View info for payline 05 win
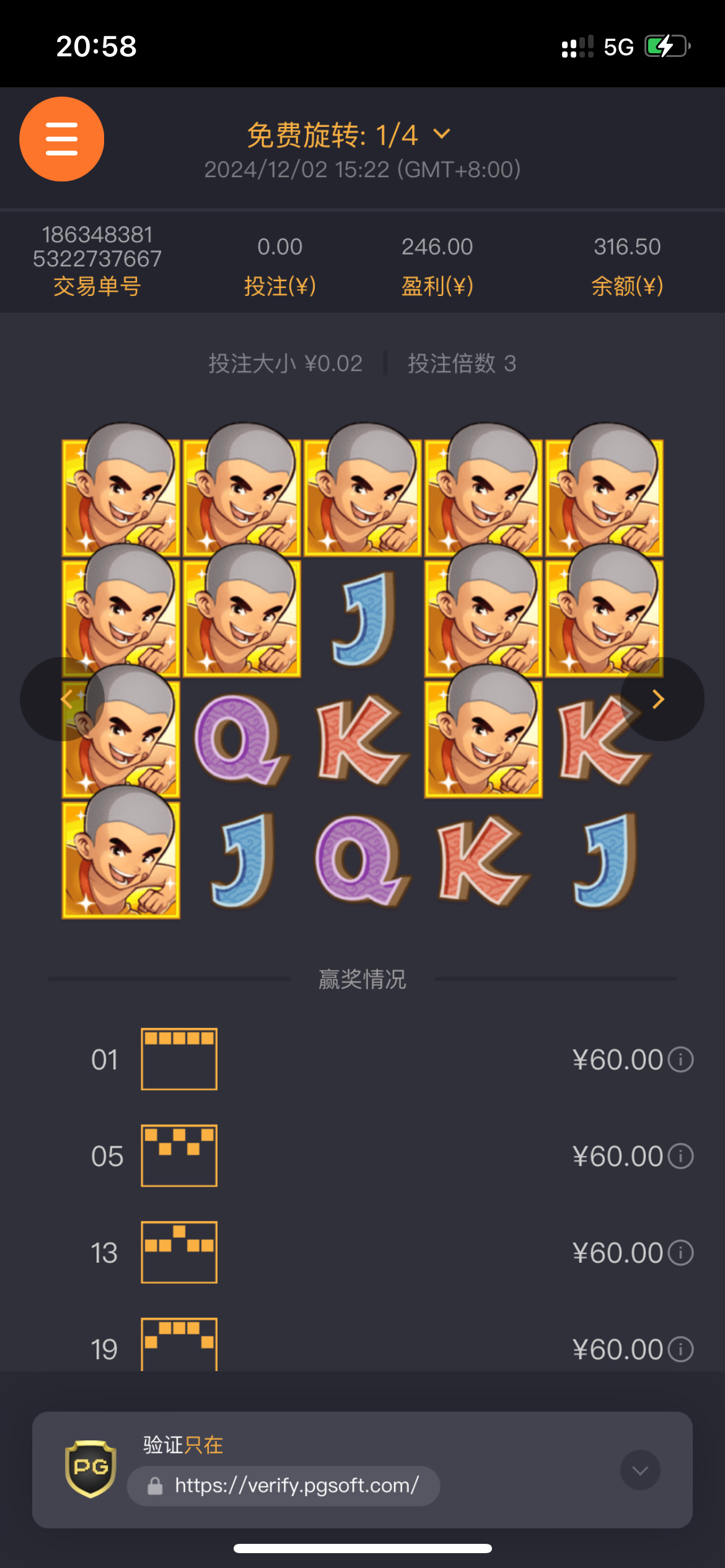This screenshot has height=1568, width=725. 680,1156
